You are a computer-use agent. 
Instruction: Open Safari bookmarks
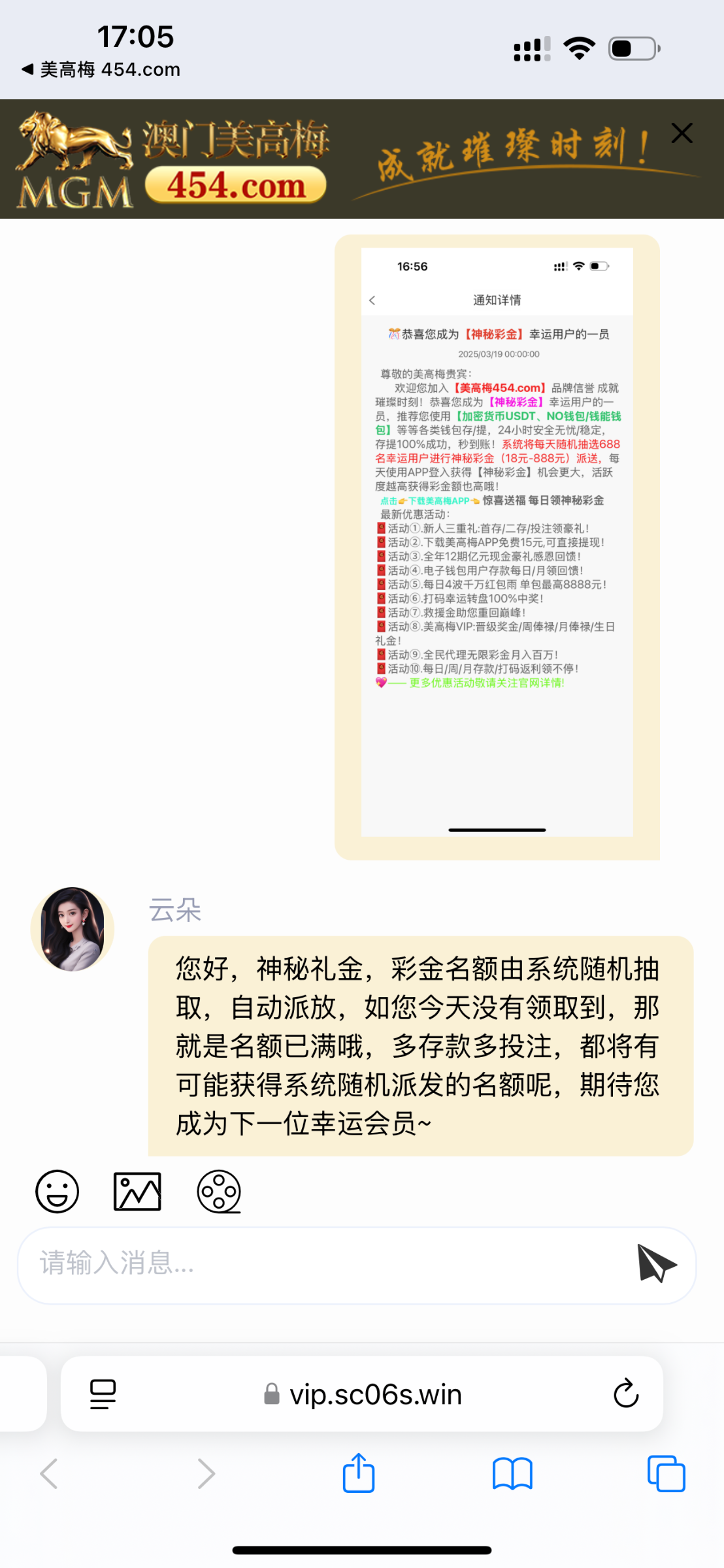pyautogui.click(x=512, y=1474)
